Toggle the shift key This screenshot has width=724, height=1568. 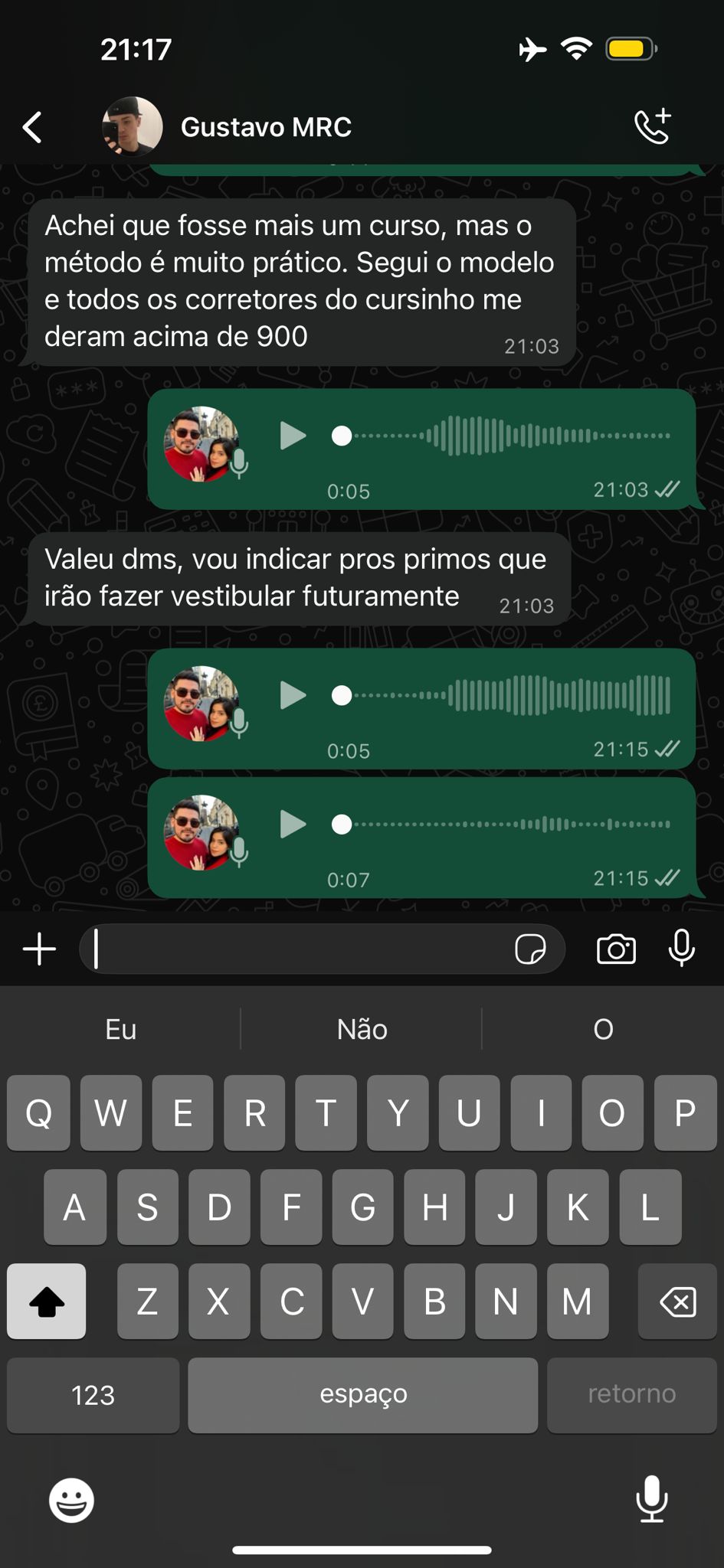tap(46, 1302)
